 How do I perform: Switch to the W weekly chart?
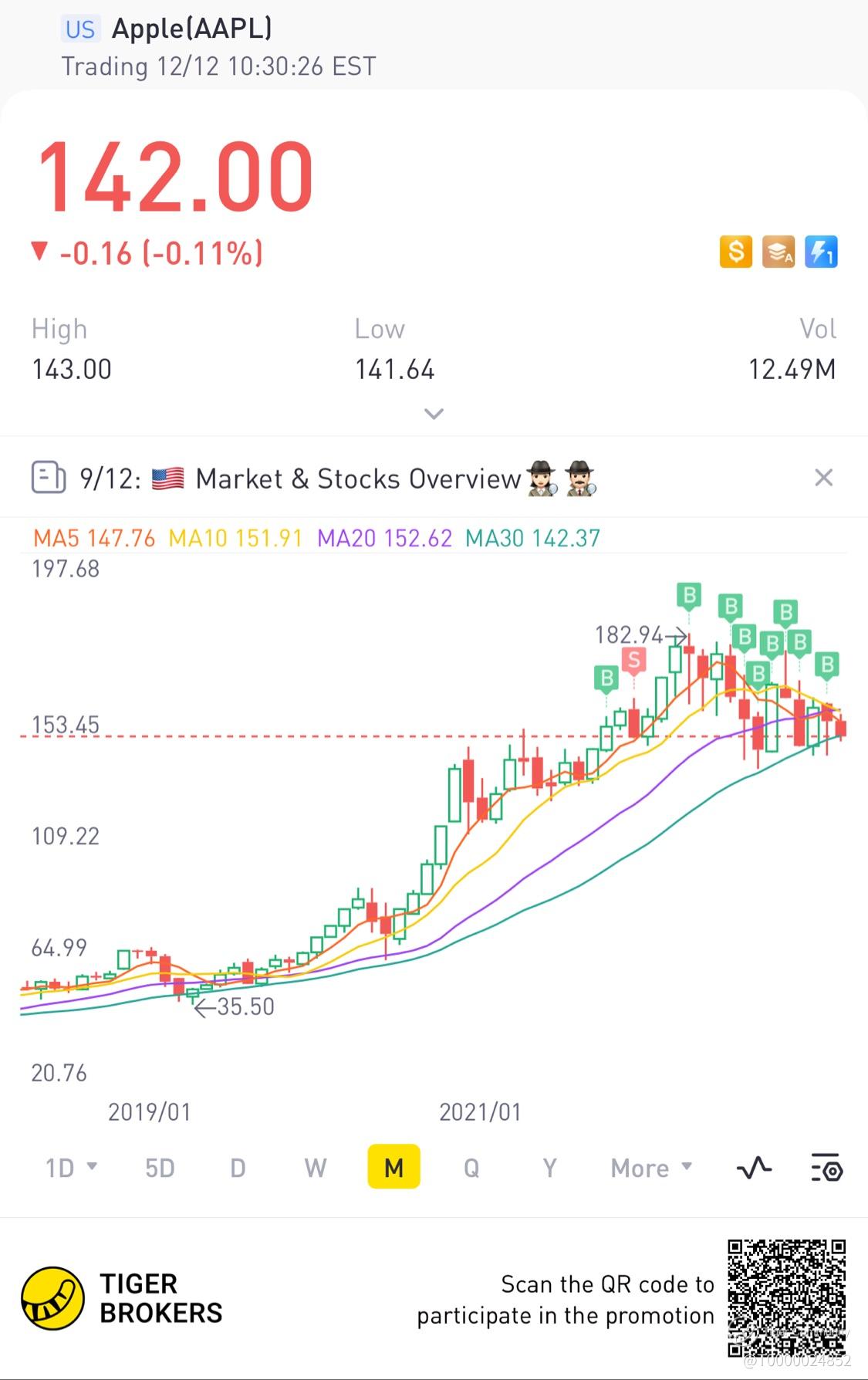click(x=315, y=1168)
